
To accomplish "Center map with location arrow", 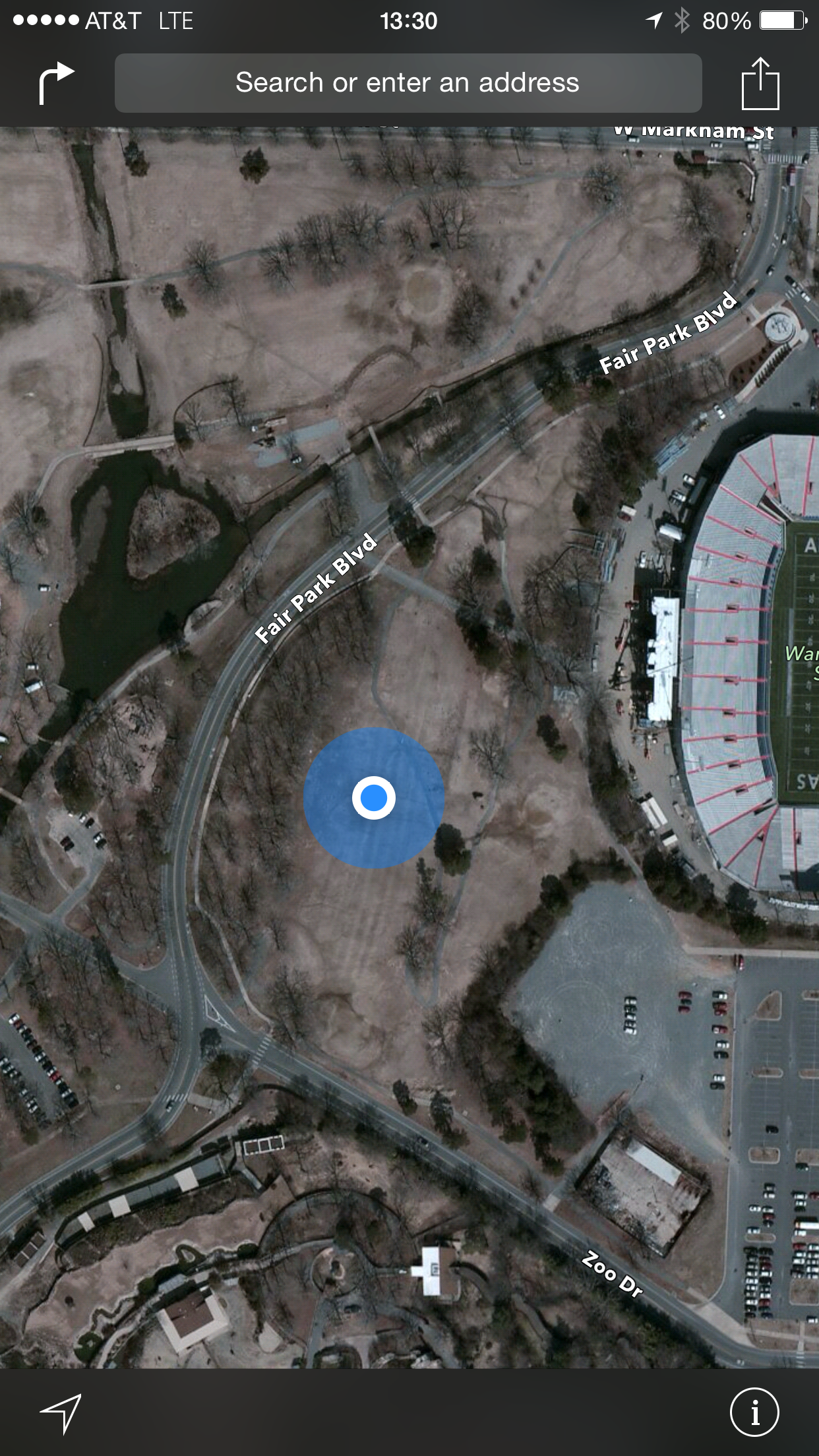I will 61,1412.
